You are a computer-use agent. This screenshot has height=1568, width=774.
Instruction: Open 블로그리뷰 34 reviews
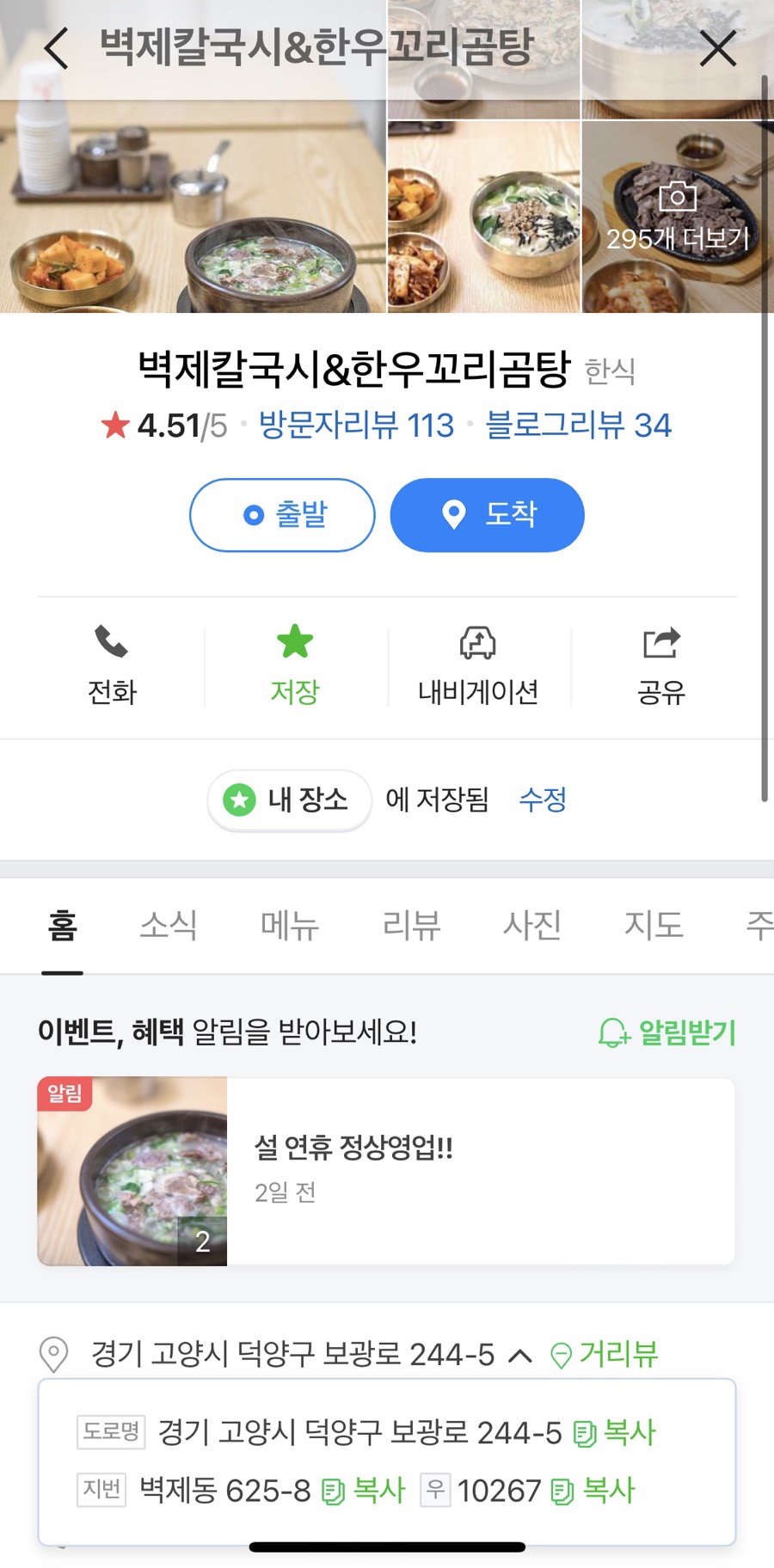578,426
